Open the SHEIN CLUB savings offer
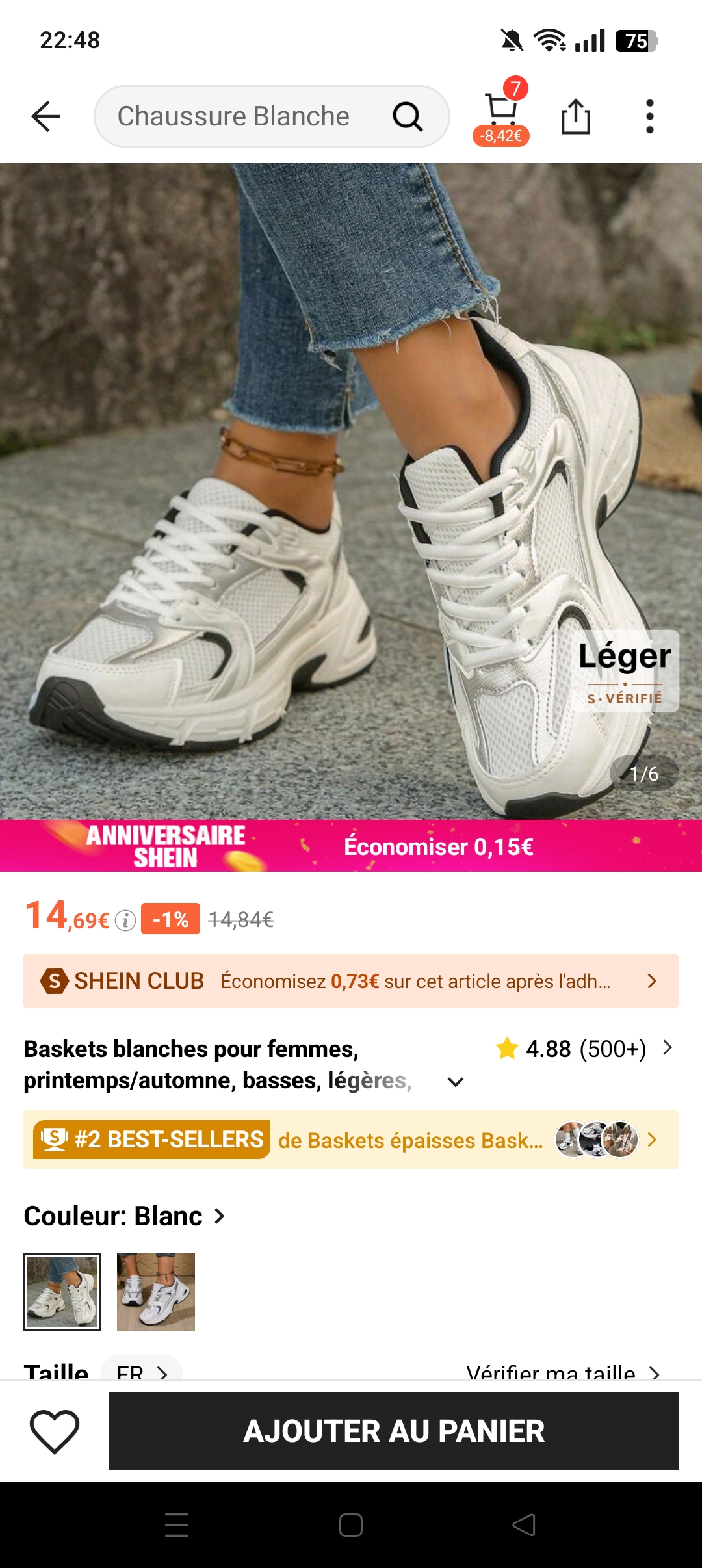This screenshot has height=1568, width=702. tap(351, 981)
